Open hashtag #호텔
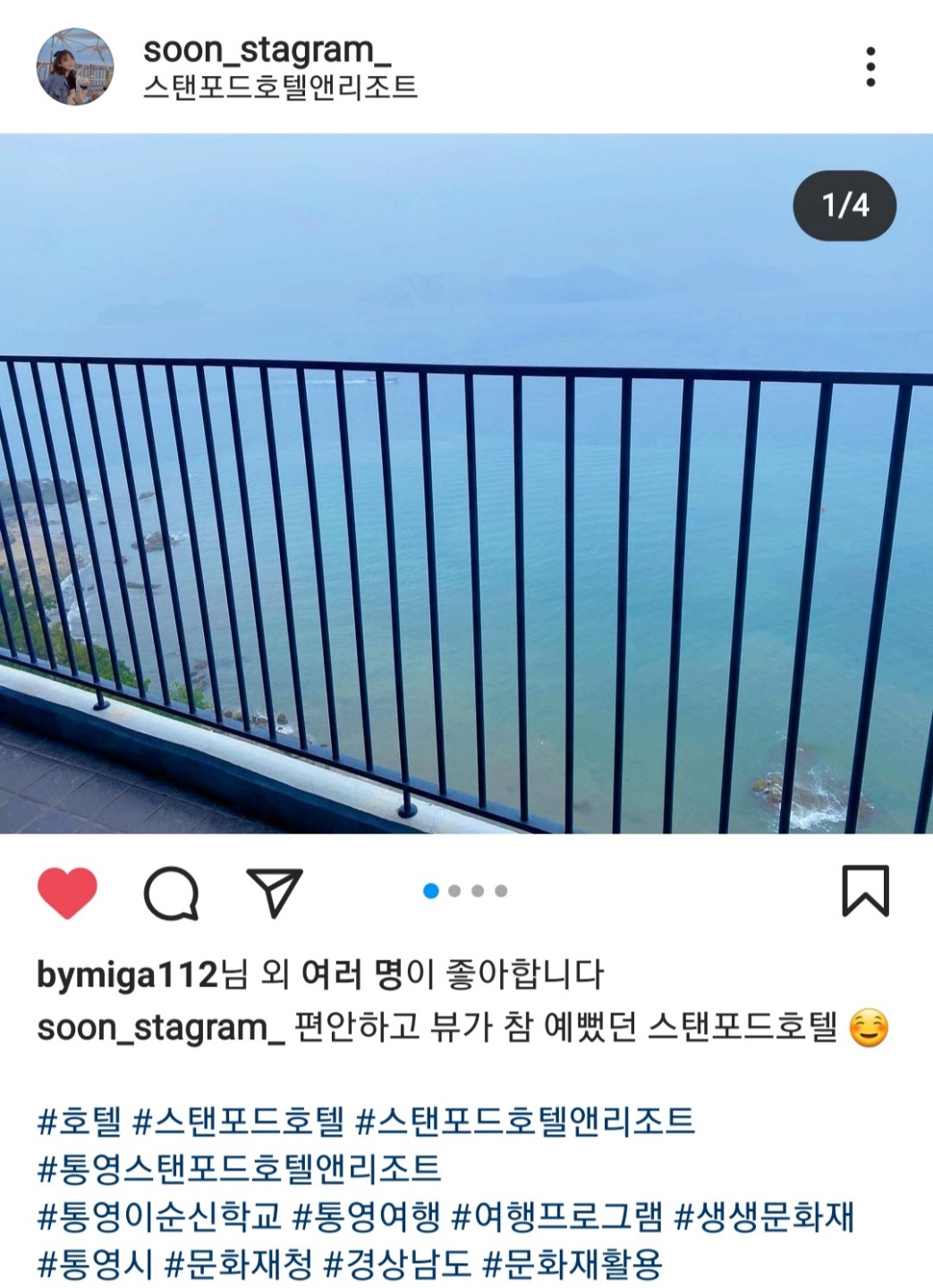This screenshot has height=1288, width=933. 79,1121
